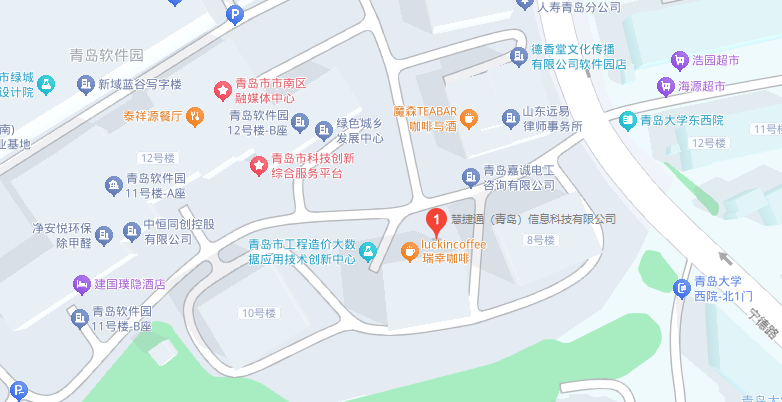Screen dimensions: 782x402
Task: Select 海源超市 shop marker
Action: 665,86
